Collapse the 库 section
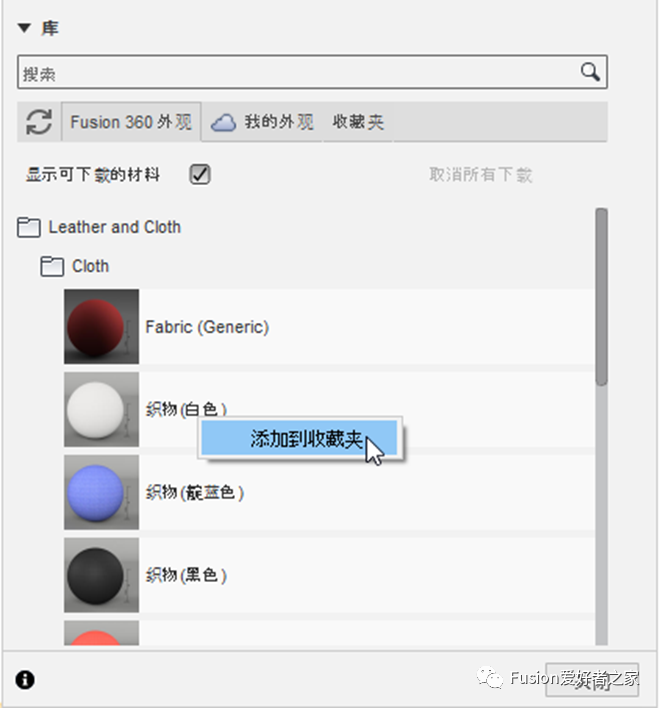The width and height of the screenshot is (661, 708). 25,28
